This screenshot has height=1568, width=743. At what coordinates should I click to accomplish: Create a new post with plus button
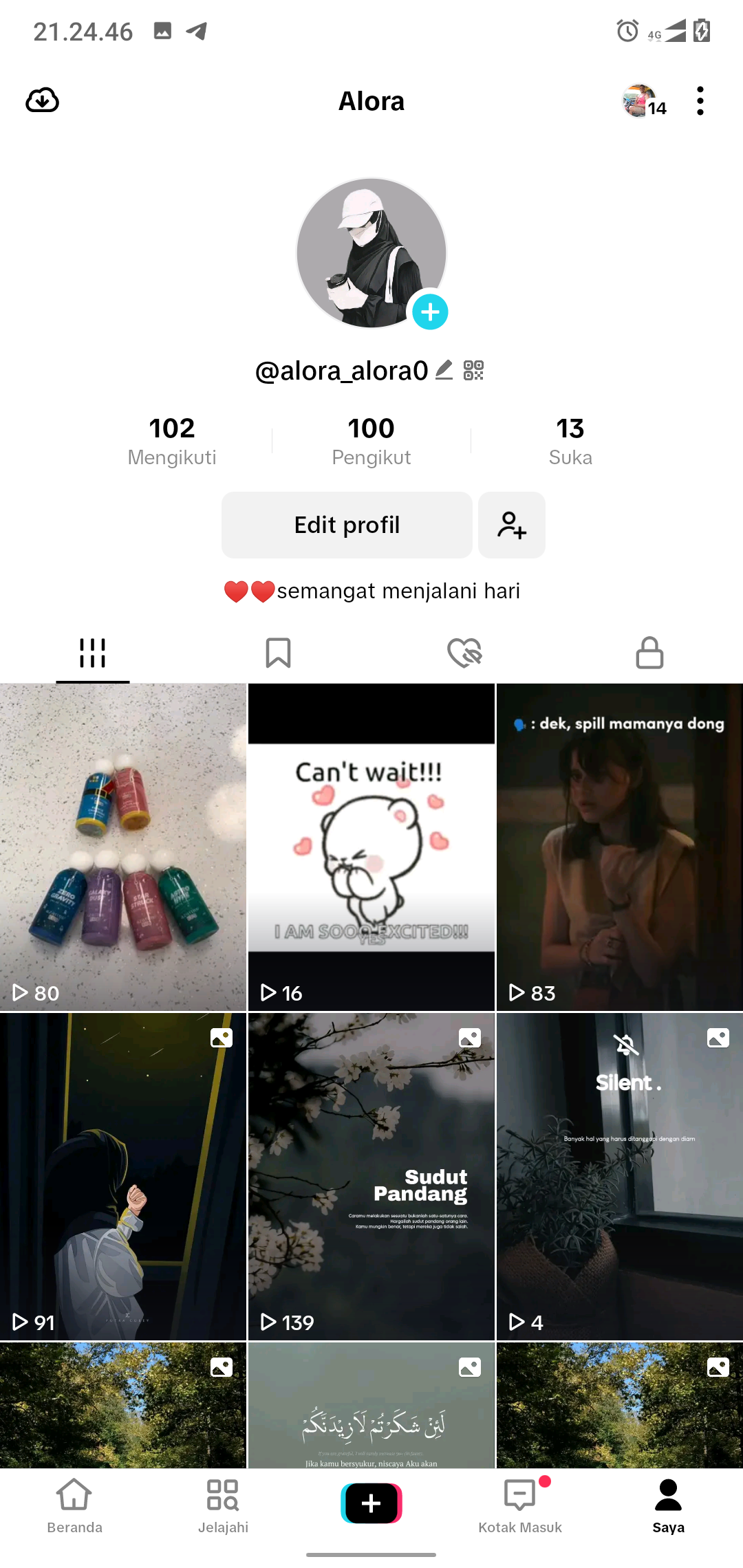coord(371,1503)
